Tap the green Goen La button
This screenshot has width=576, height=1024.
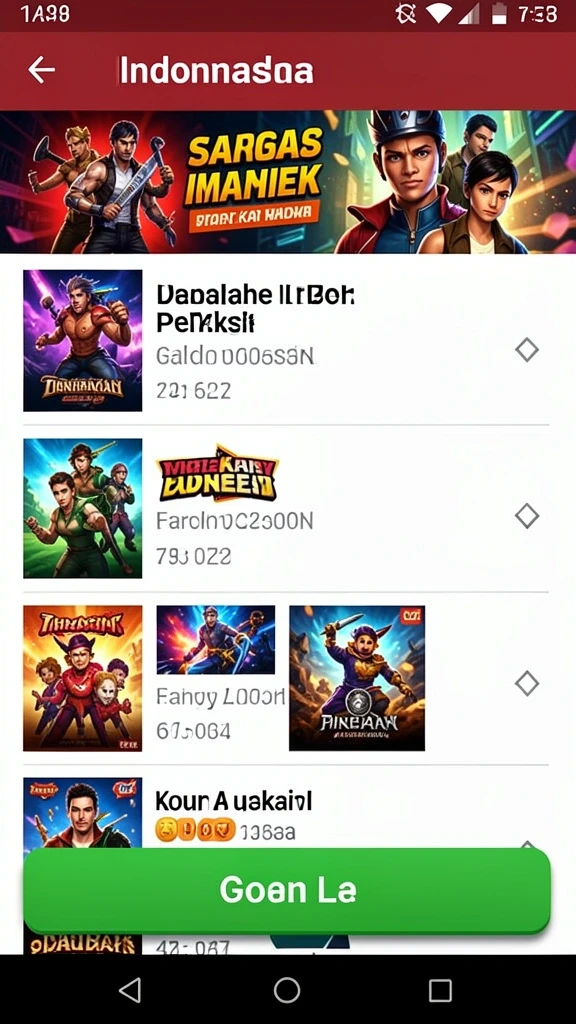click(x=287, y=890)
